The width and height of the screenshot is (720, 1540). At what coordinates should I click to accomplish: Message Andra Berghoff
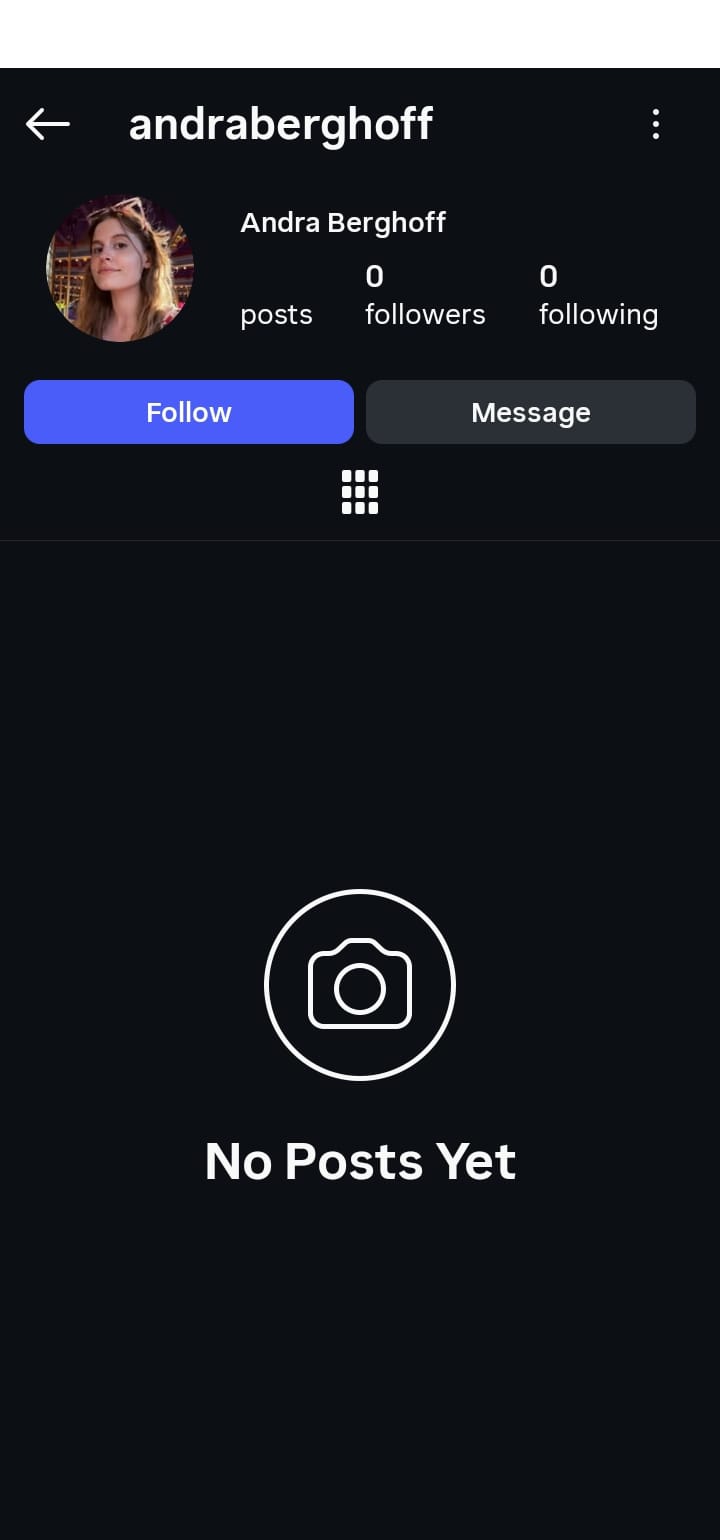click(530, 412)
